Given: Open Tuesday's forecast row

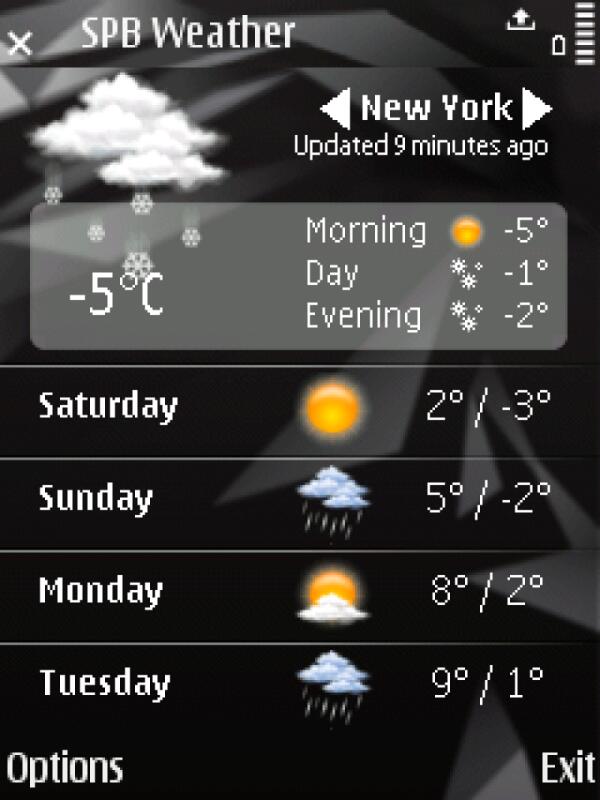Looking at the screenshot, I should click(x=300, y=684).
